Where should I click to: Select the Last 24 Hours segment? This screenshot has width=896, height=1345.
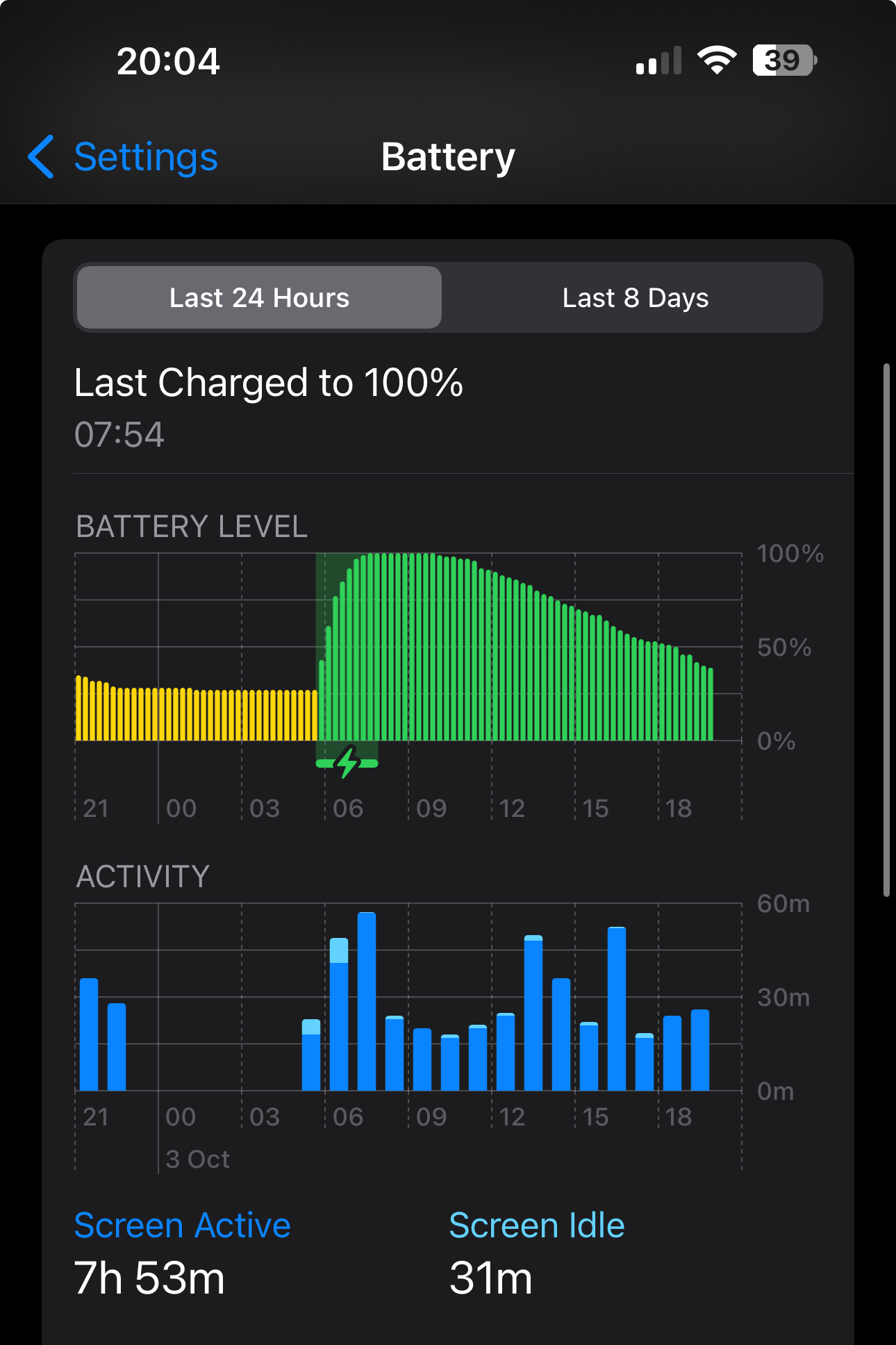[x=259, y=298]
